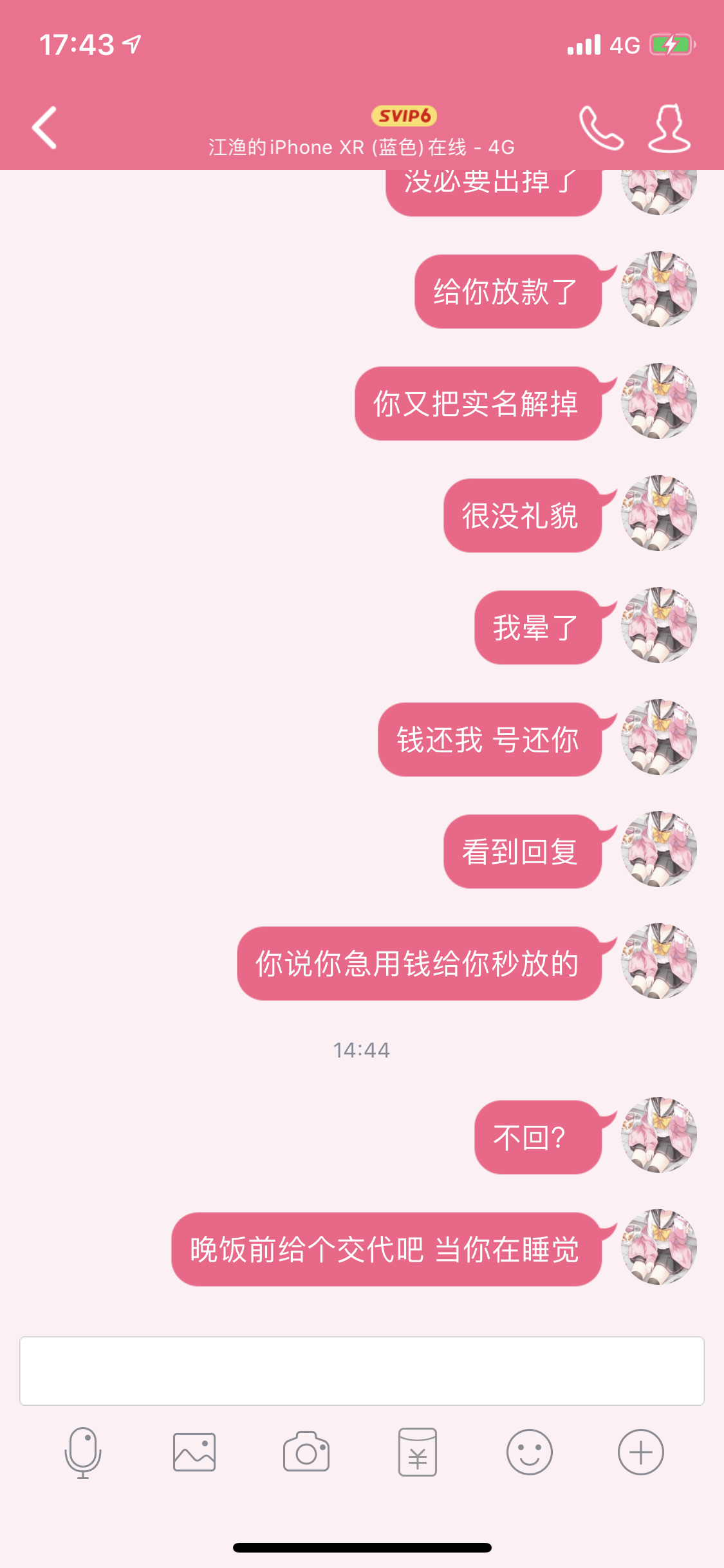Open the camera to take photo
724x1568 pixels.
coord(306,1451)
